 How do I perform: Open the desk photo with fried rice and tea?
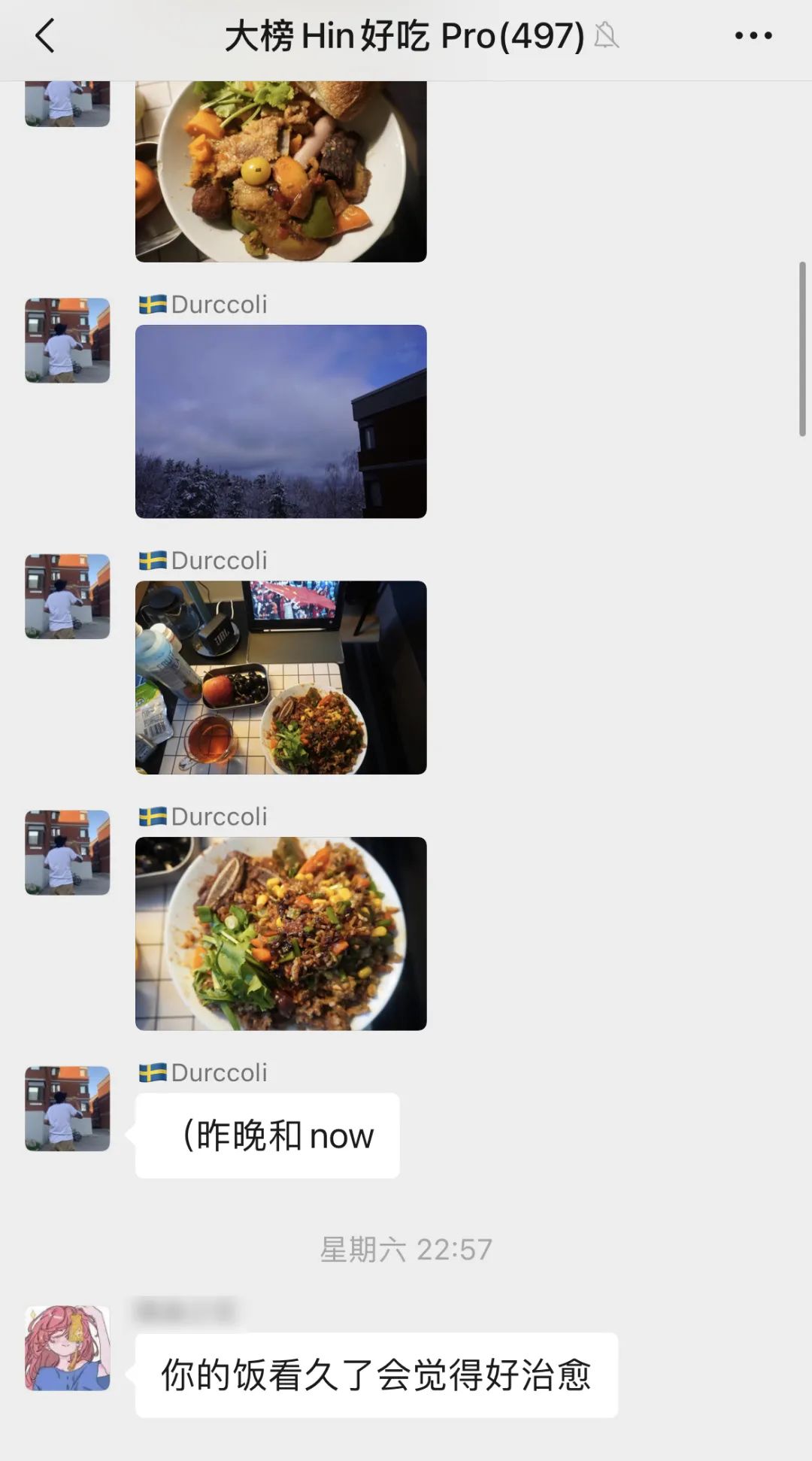280,677
